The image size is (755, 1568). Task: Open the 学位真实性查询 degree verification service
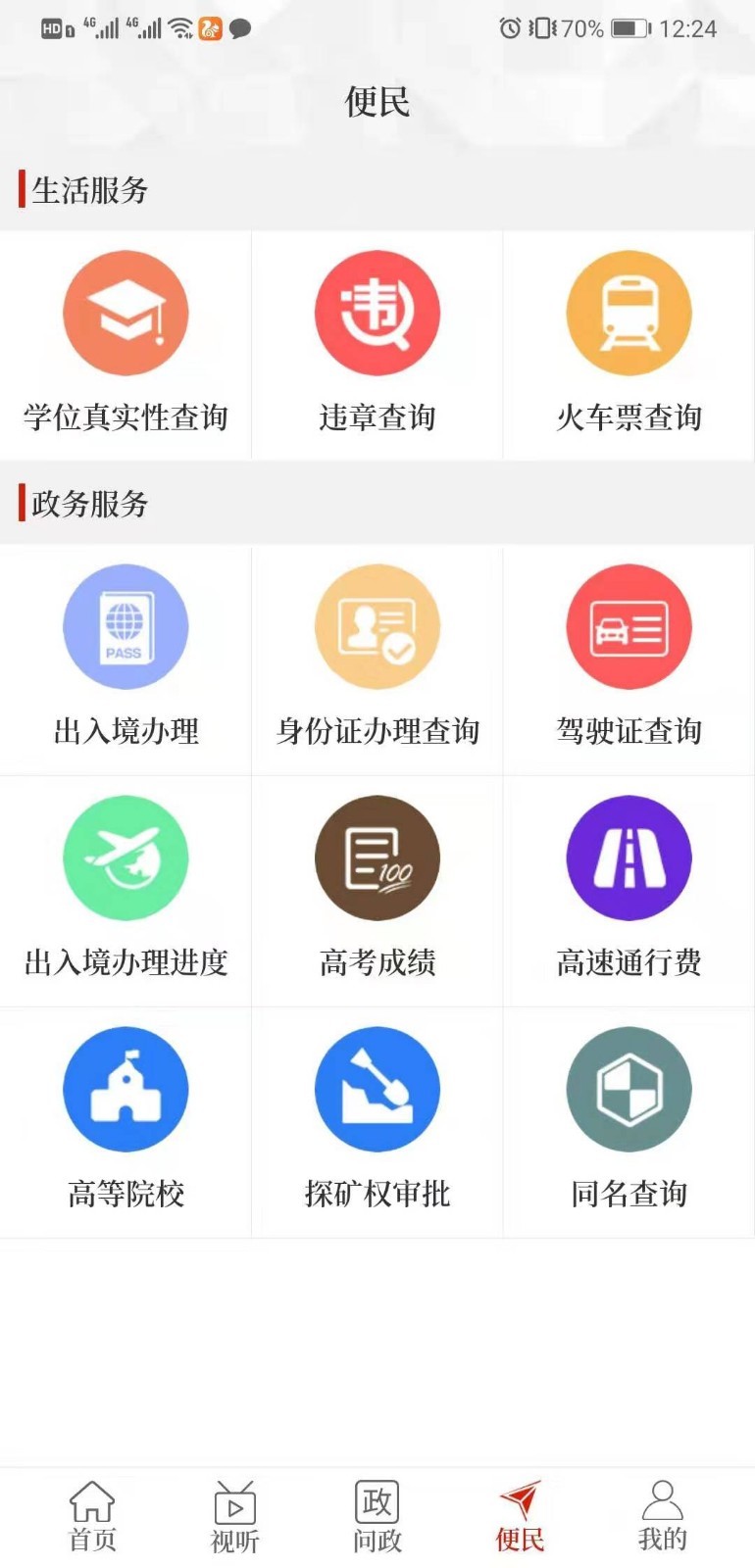tap(126, 345)
